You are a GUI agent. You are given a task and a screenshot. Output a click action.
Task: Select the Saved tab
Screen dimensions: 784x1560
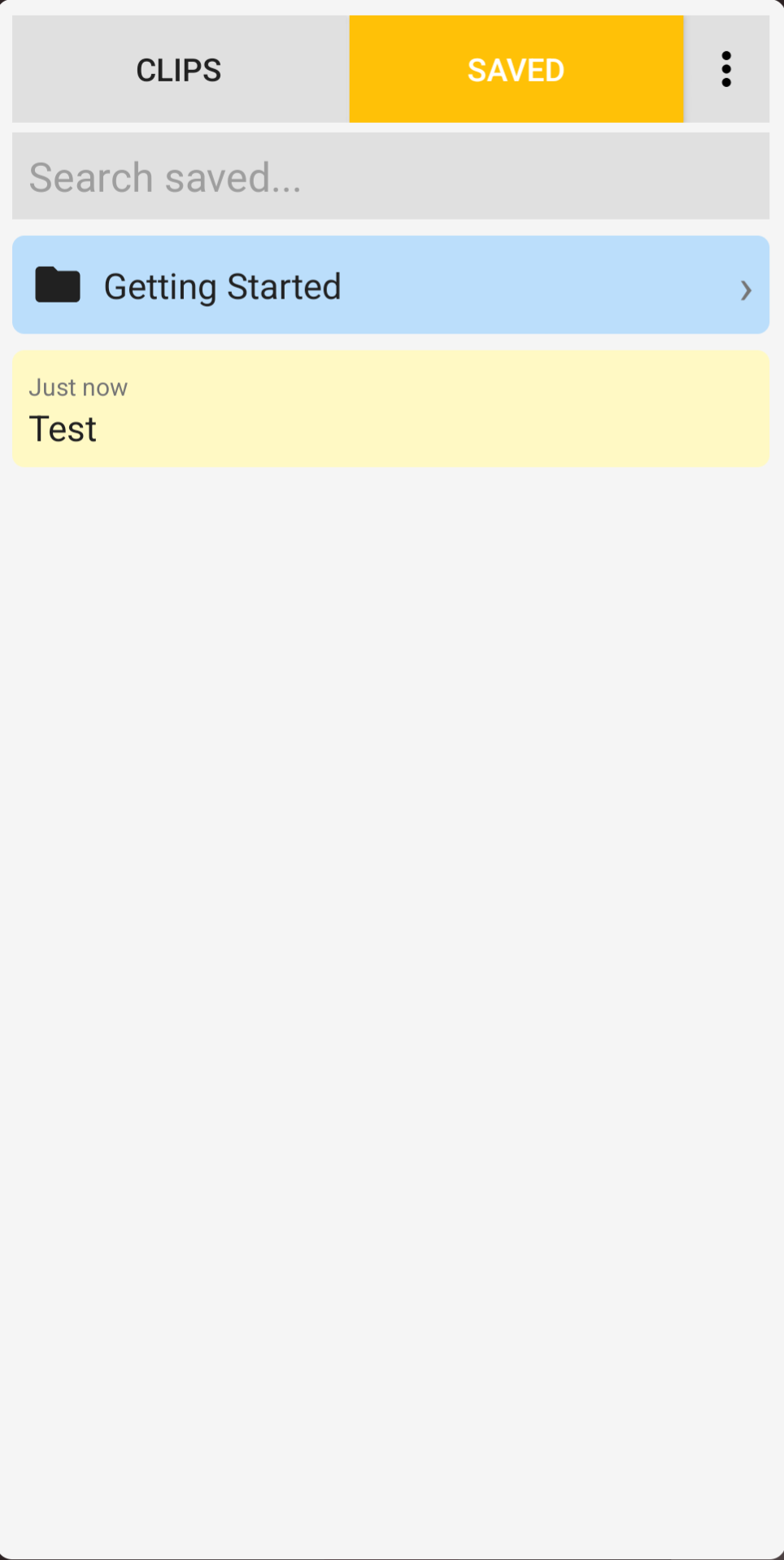tap(516, 69)
